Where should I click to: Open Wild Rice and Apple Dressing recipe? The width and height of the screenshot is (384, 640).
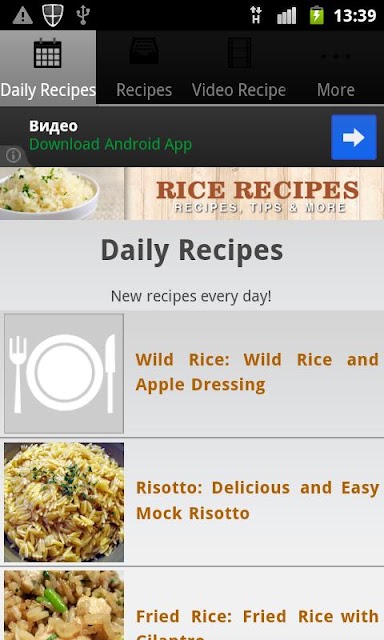tap(192, 373)
